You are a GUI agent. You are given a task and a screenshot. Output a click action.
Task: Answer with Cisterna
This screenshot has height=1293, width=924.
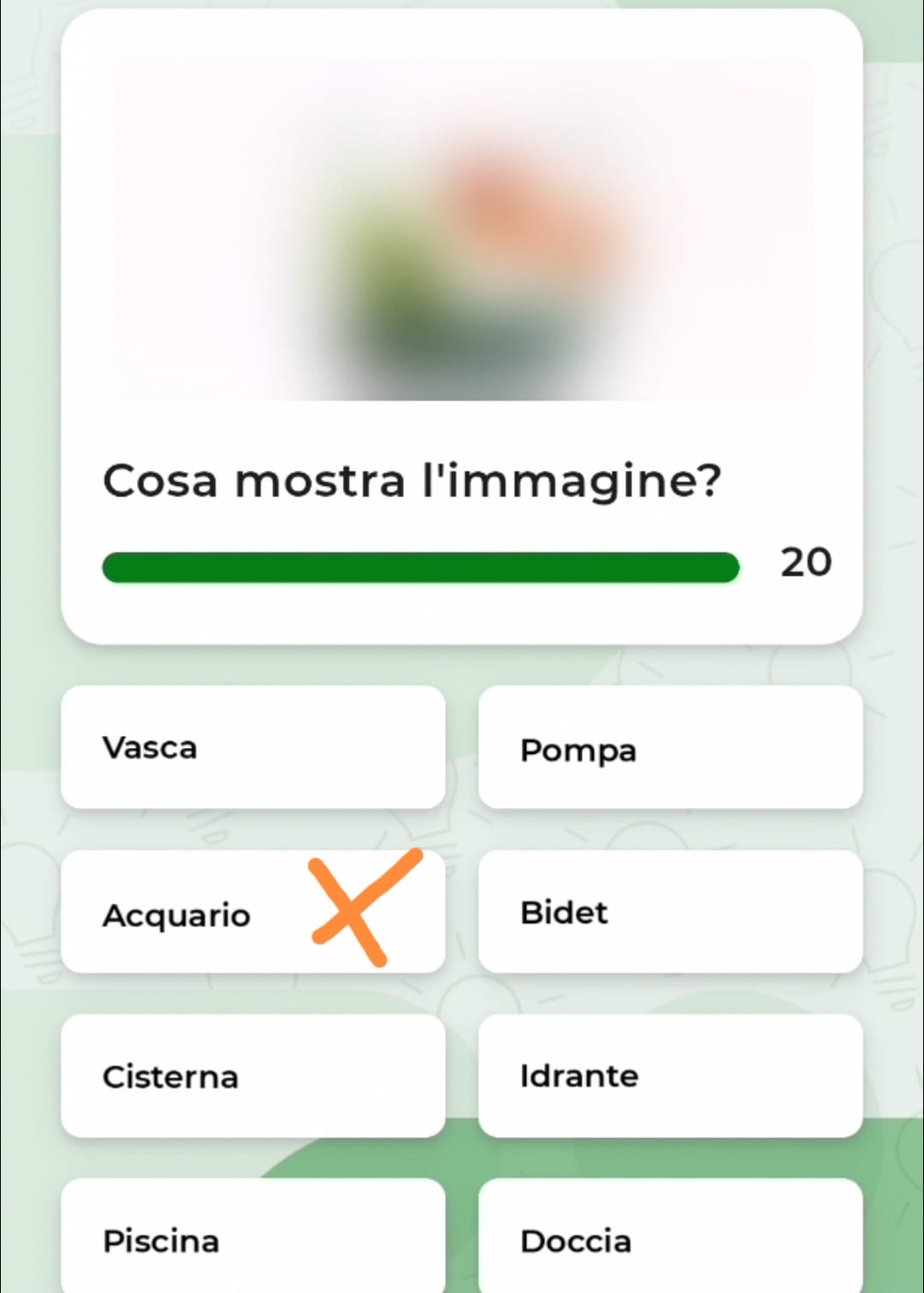point(252,1076)
